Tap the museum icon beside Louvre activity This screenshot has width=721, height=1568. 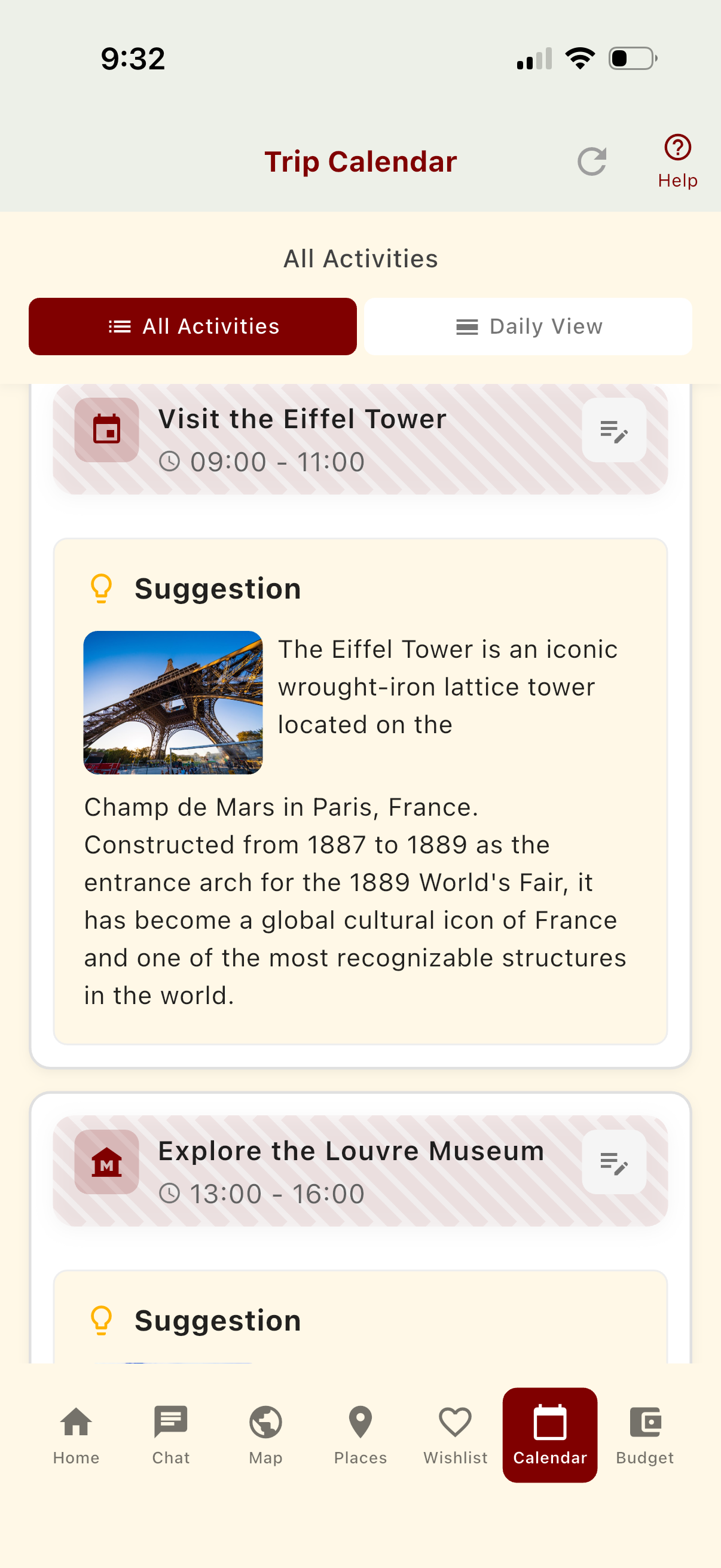coord(106,1163)
